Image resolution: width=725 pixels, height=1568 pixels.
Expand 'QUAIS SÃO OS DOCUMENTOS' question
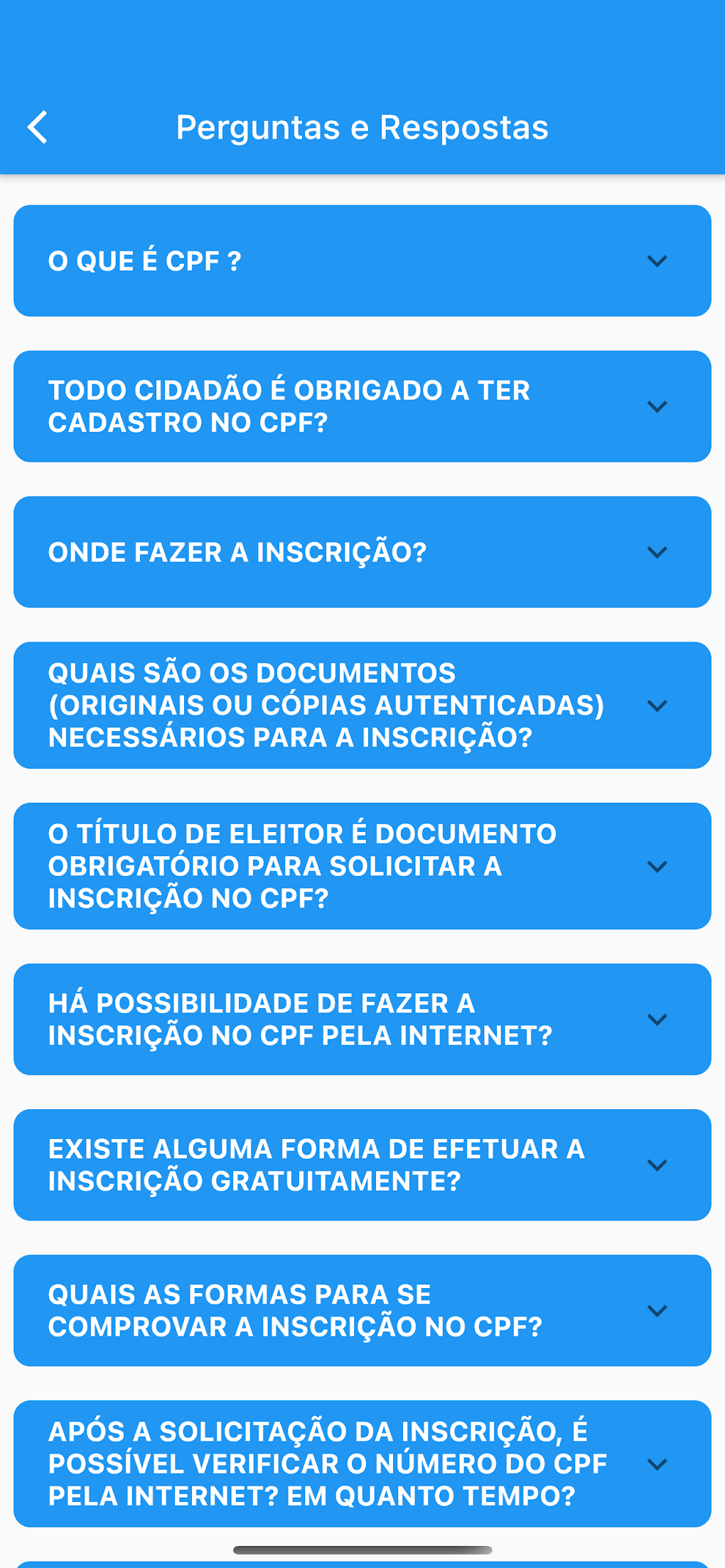click(362, 705)
